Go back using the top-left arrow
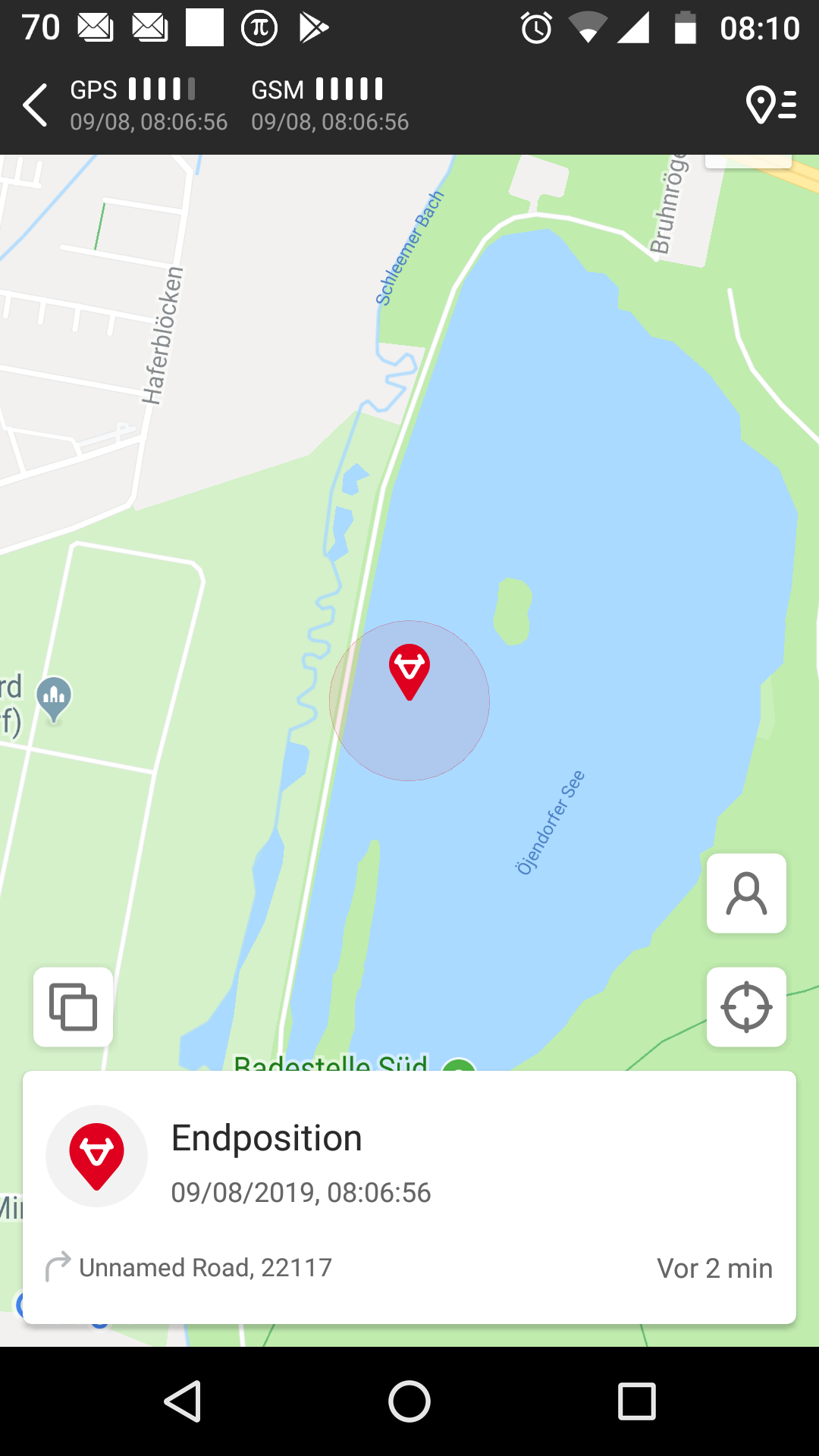819x1456 pixels. [36, 105]
